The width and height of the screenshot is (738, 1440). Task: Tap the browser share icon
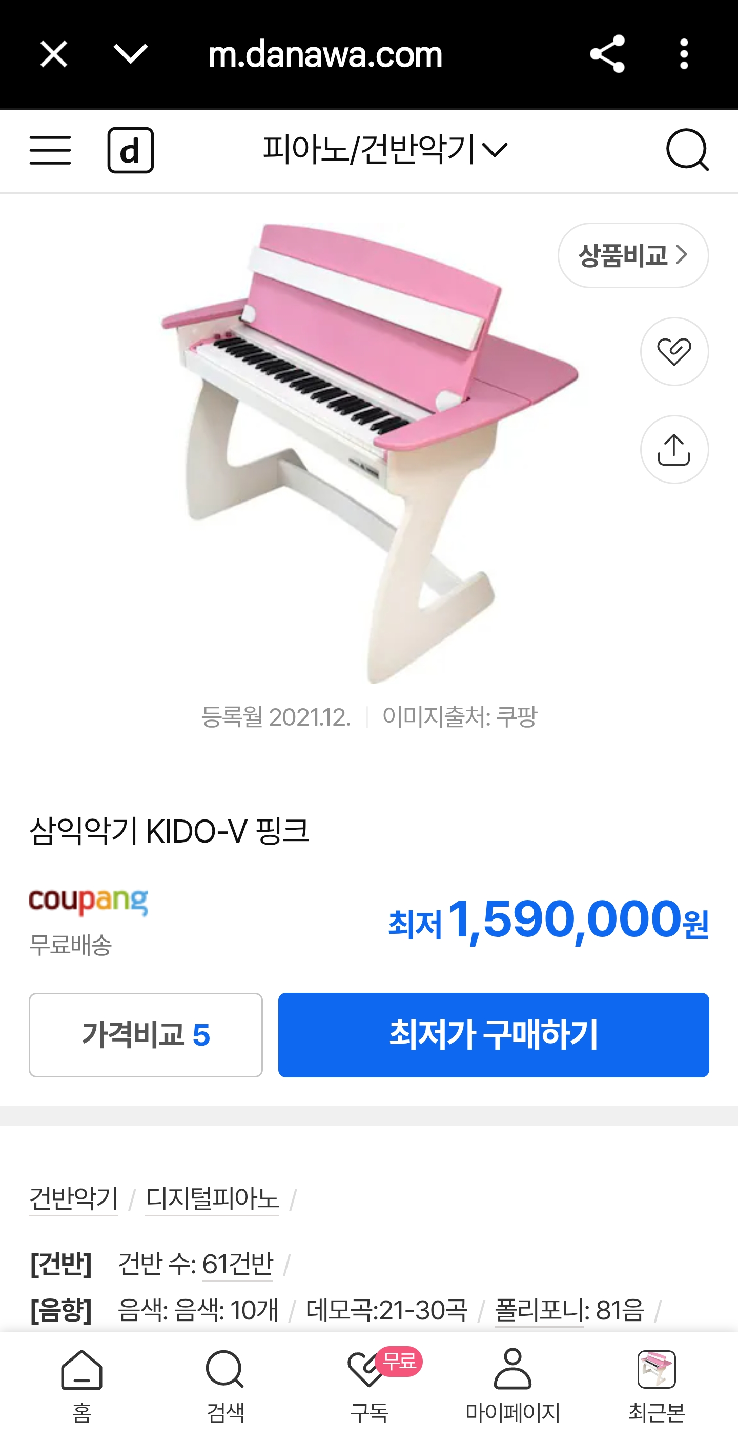(607, 55)
